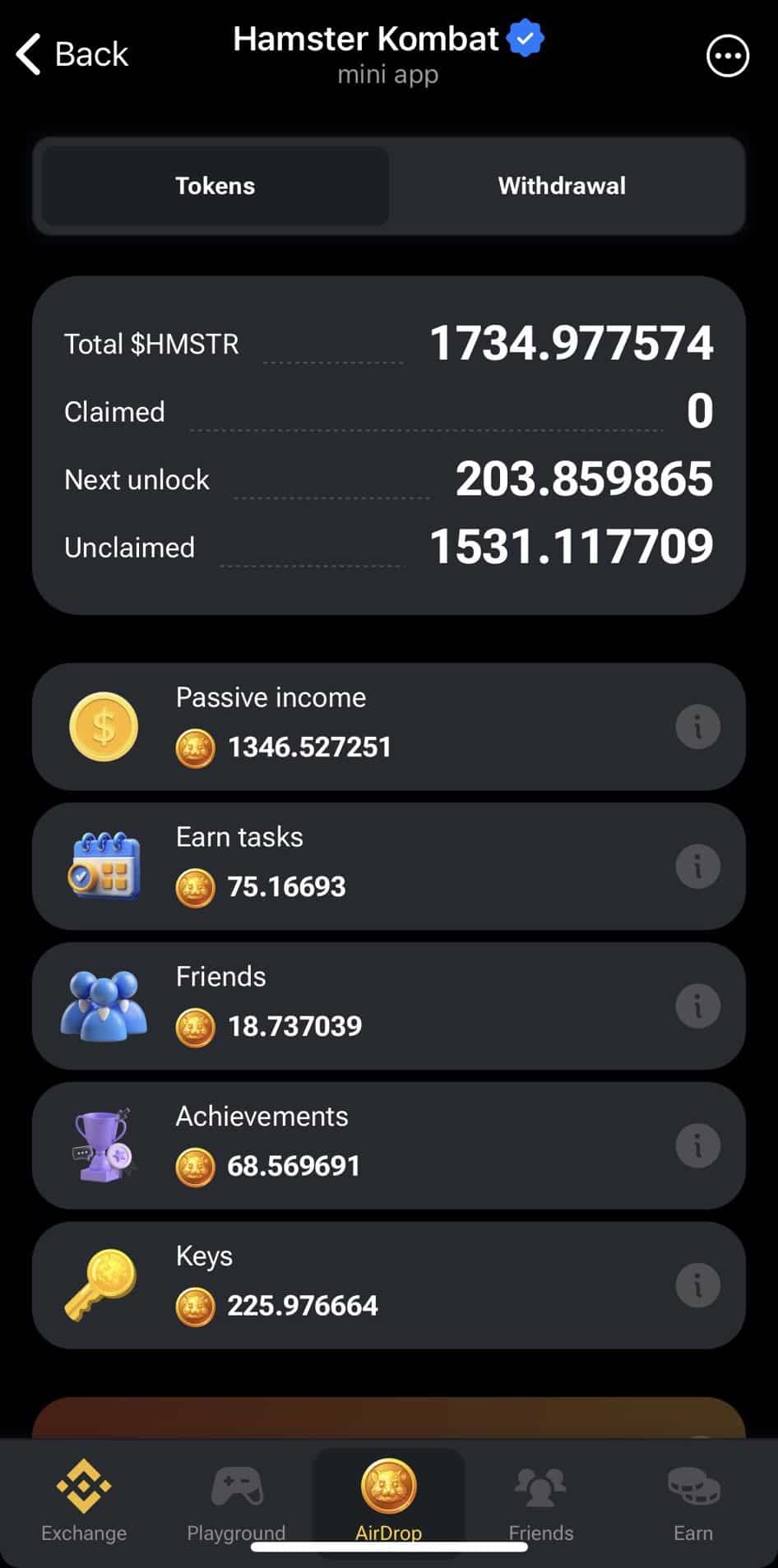Open the Exchange tab
The height and width of the screenshot is (1568, 778).
click(x=84, y=1501)
